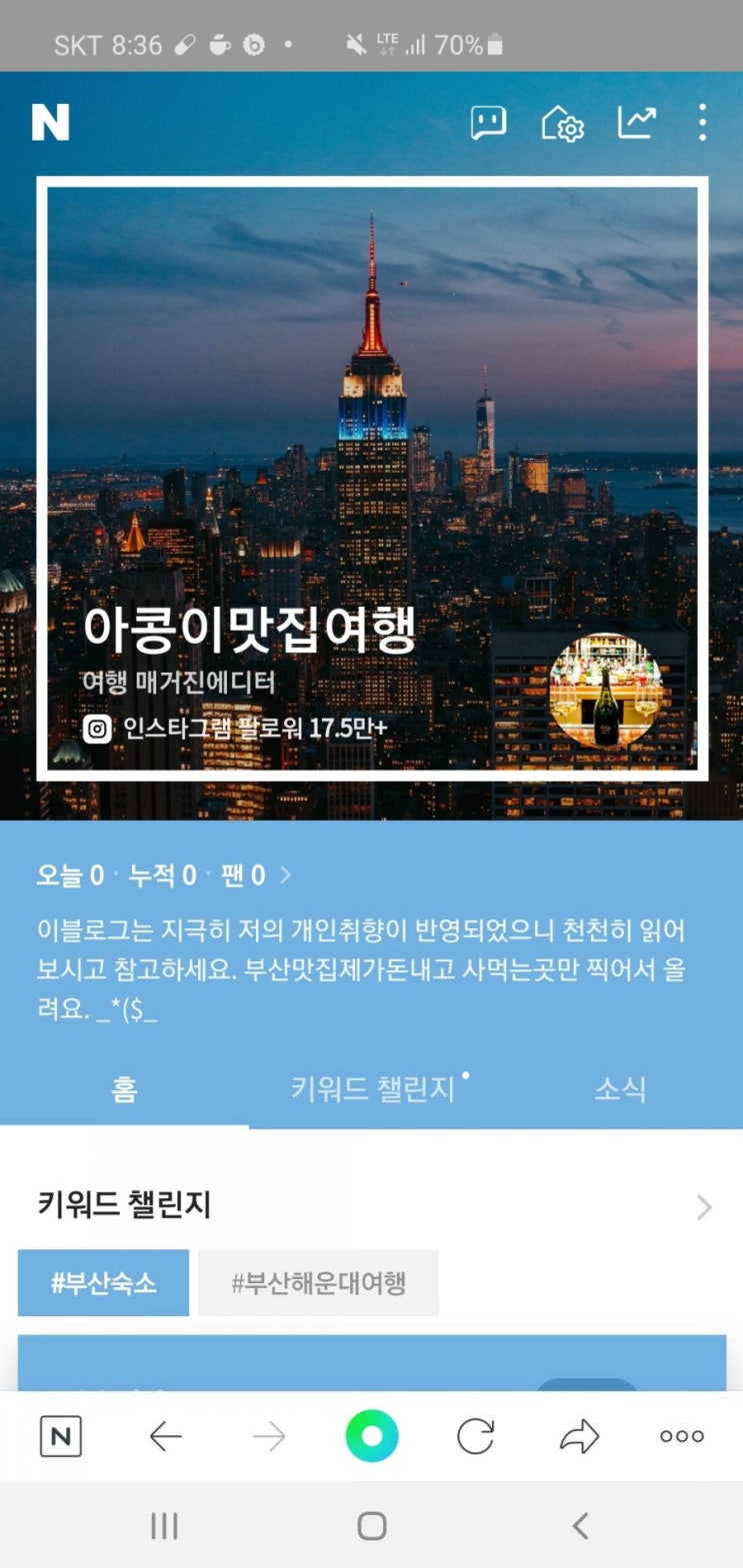Select the #부산해운대여행 chip
This screenshot has width=743, height=1568.
coord(318,1282)
